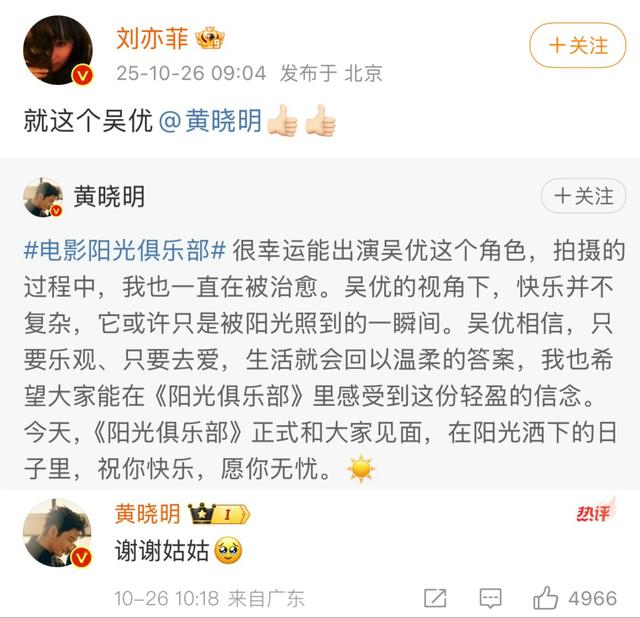Share 黄晓明's comment 谢谢姑姑

pos(435,598)
